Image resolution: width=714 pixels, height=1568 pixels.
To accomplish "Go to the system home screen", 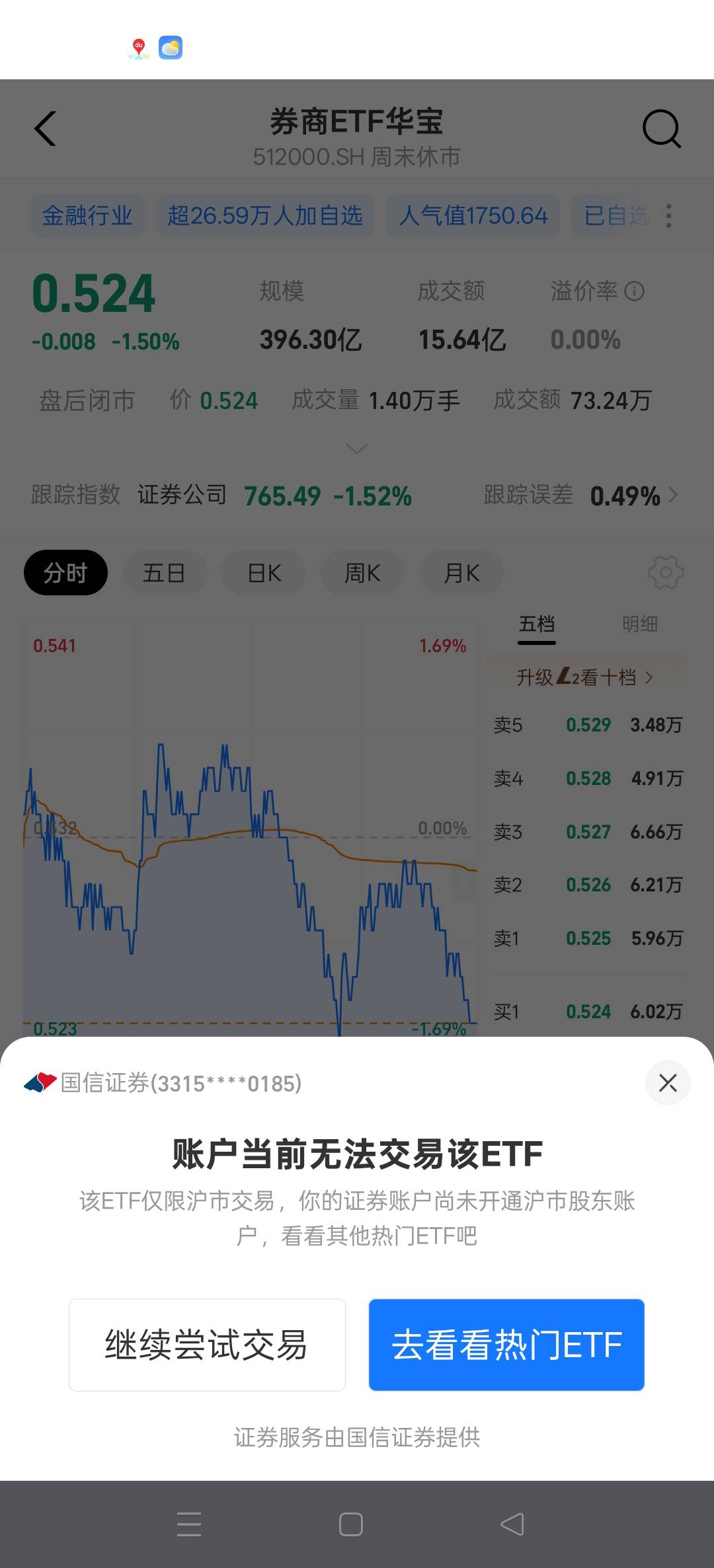I will (x=351, y=1524).
